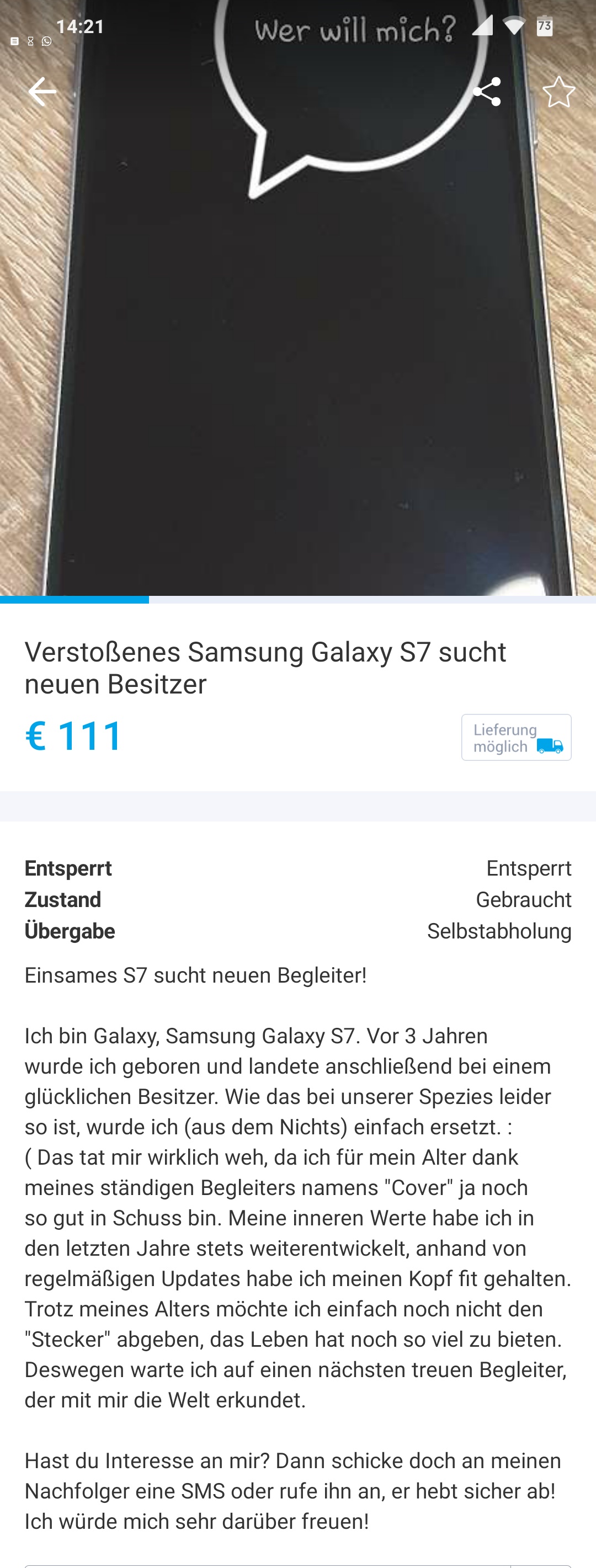Tap the delivery truck icon in the badge

click(x=550, y=744)
